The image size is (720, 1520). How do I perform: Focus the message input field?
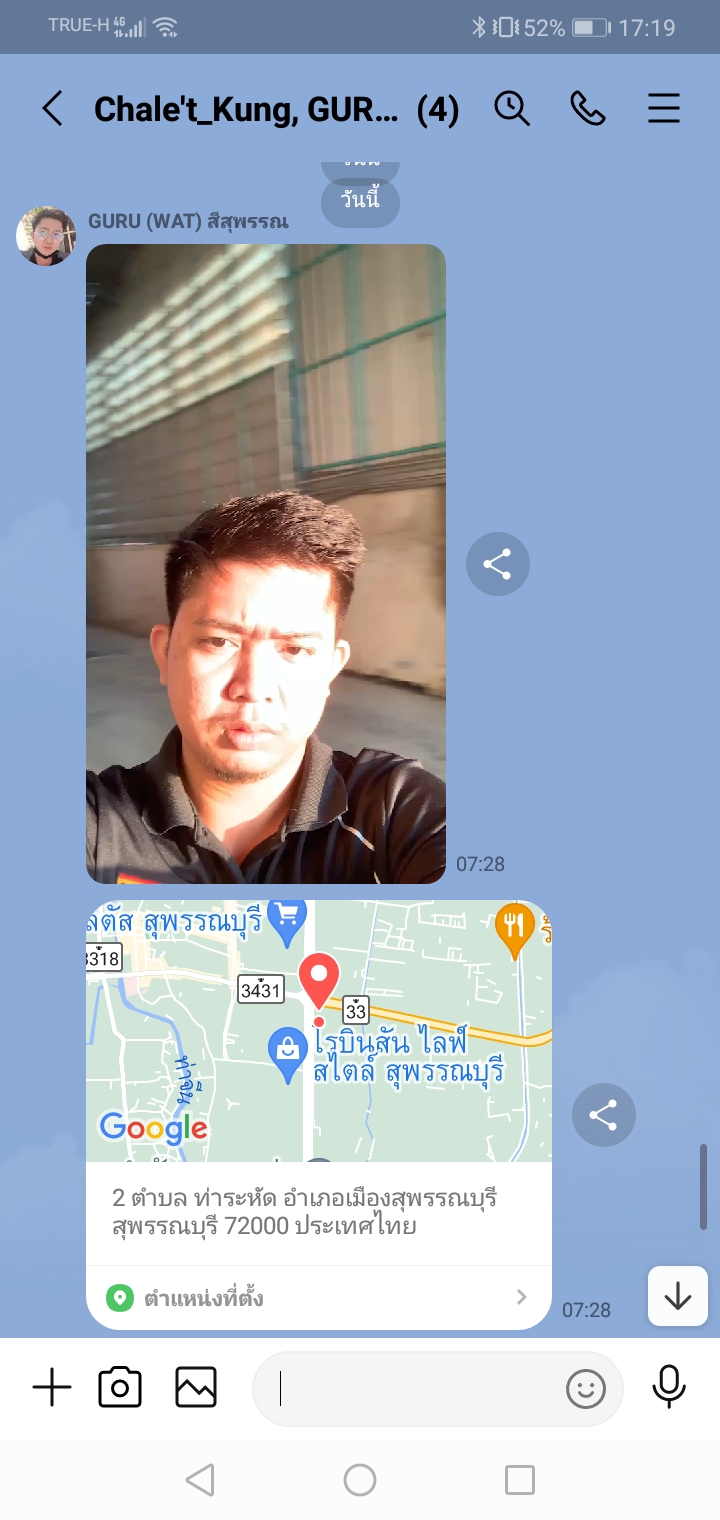click(410, 1388)
